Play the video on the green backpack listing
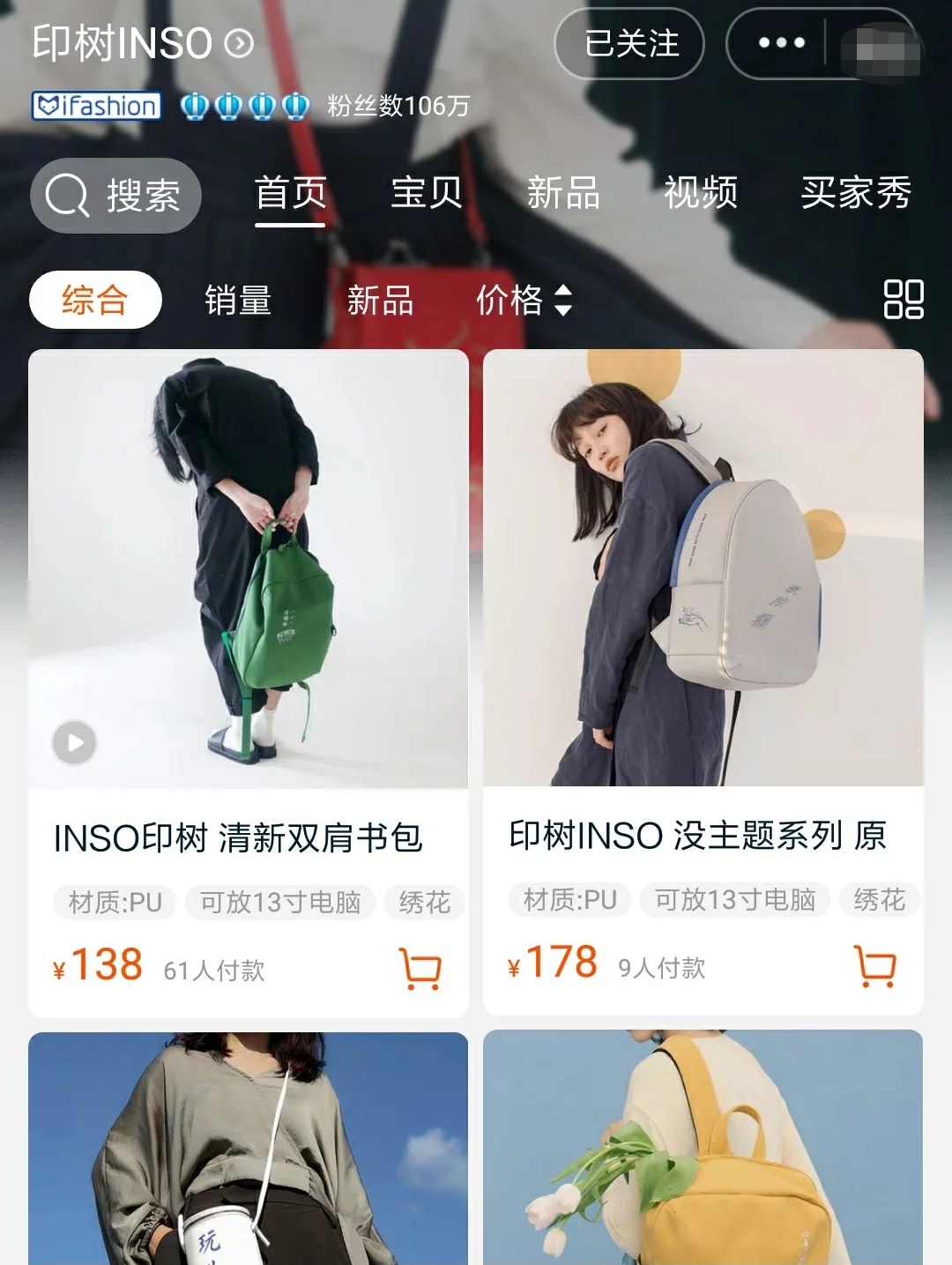Image resolution: width=952 pixels, height=1265 pixels. tap(73, 742)
